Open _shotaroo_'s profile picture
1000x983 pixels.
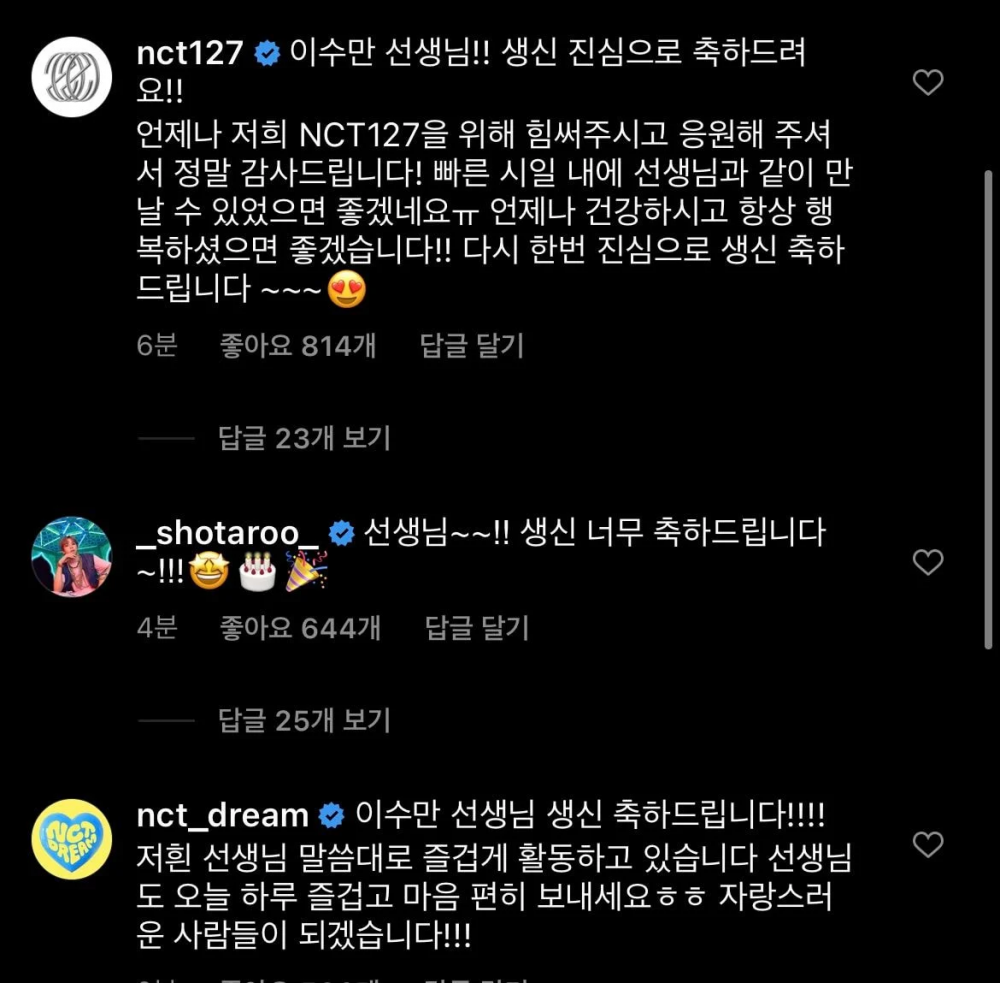[x=72, y=557]
